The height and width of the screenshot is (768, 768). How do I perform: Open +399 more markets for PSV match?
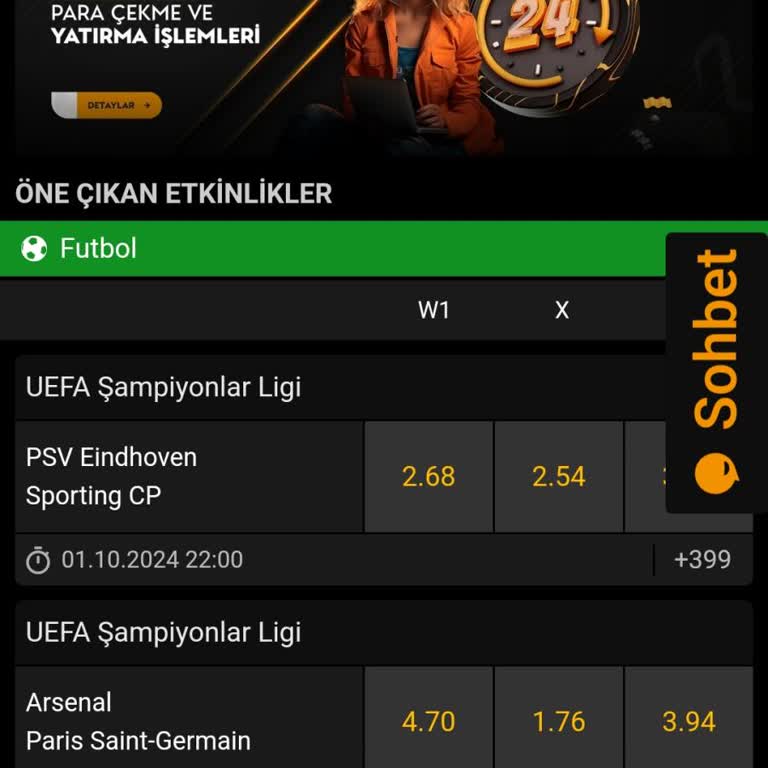702,560
